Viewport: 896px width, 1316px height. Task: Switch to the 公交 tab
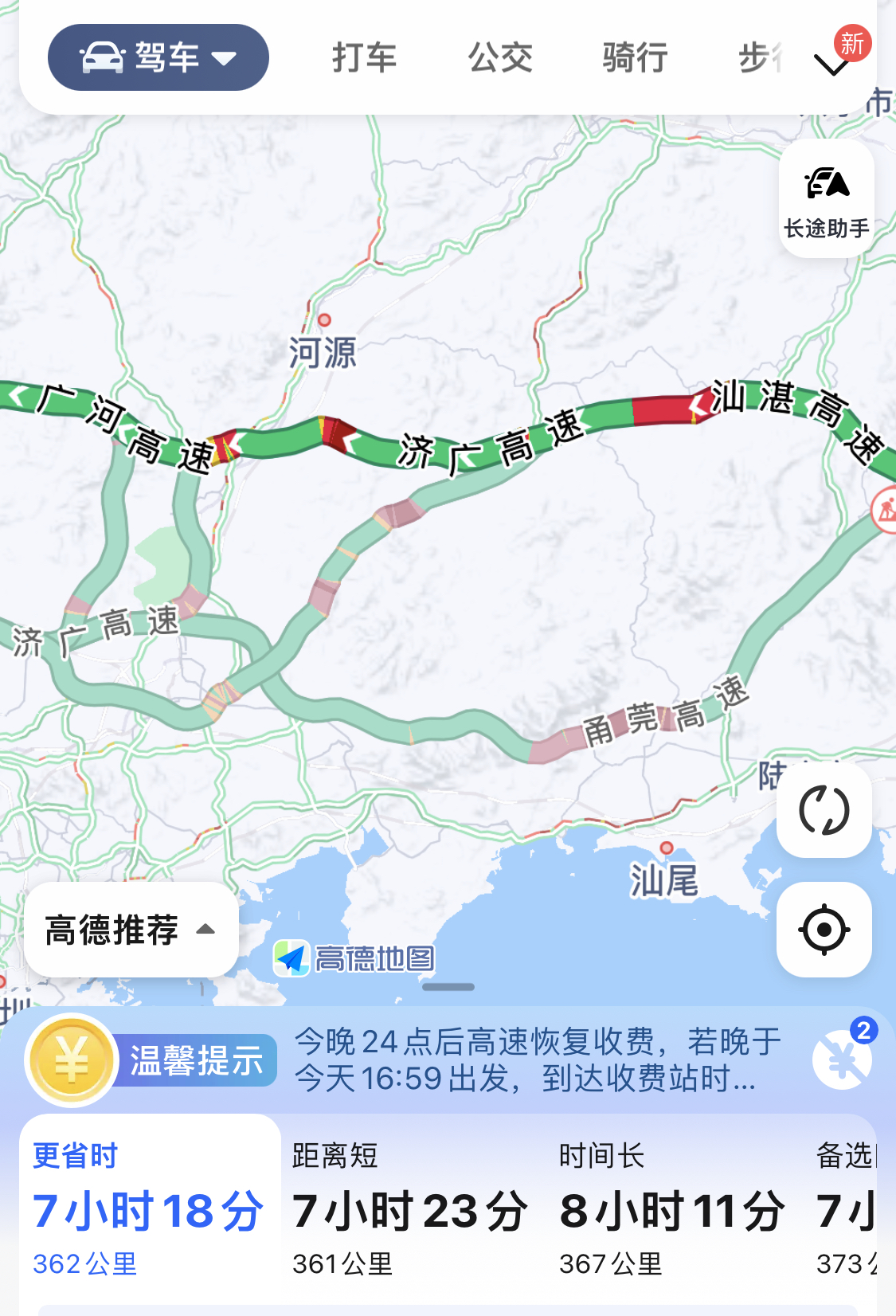[500, 57]
